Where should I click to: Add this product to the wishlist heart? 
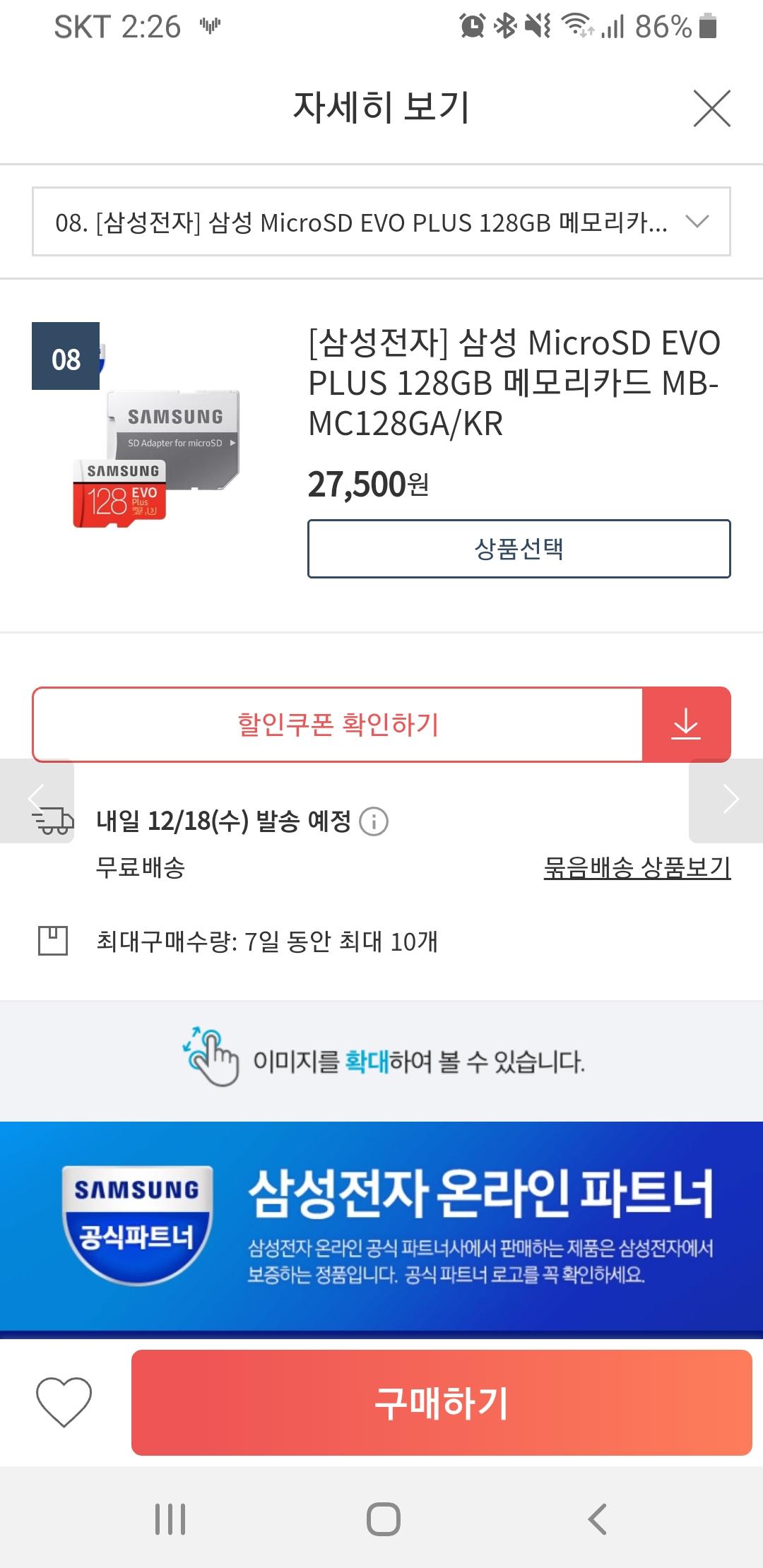click(64, 1402)
